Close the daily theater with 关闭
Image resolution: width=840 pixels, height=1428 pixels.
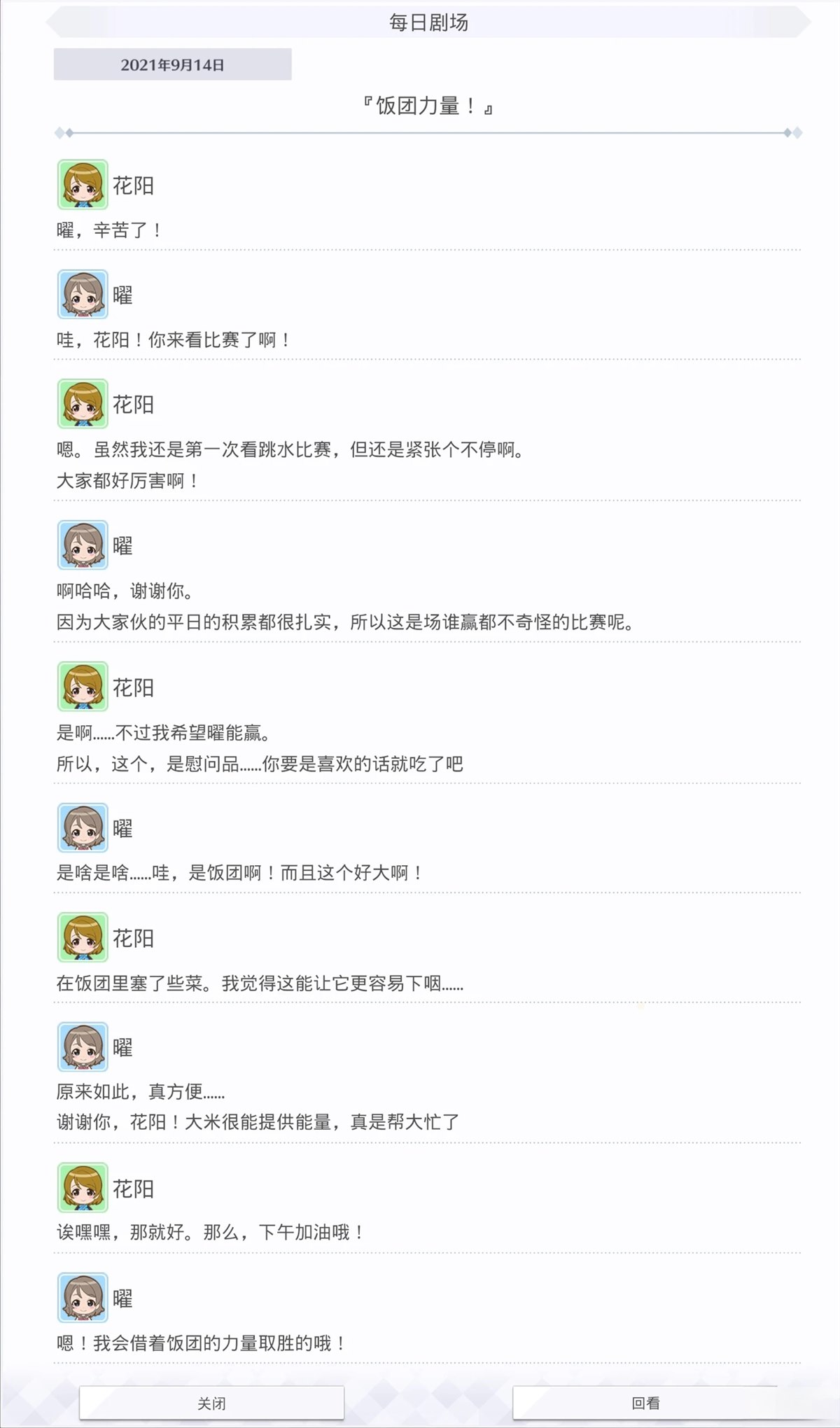click(211, 1403)
